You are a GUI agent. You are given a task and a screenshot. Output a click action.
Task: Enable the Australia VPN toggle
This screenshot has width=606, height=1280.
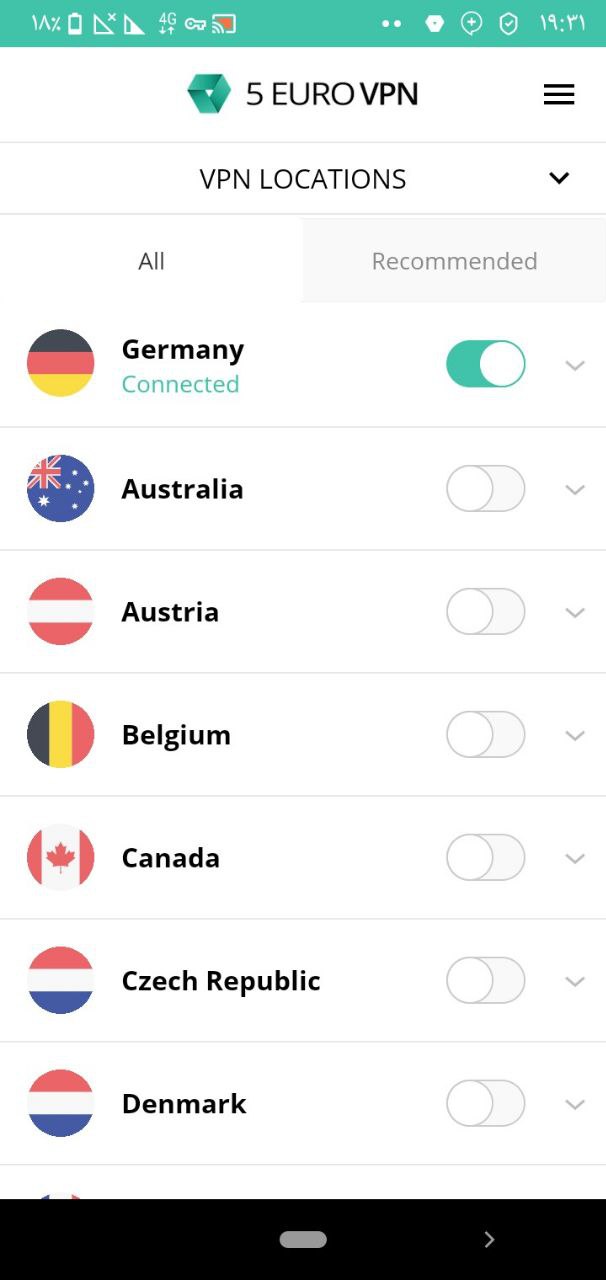tap(485, 489)
